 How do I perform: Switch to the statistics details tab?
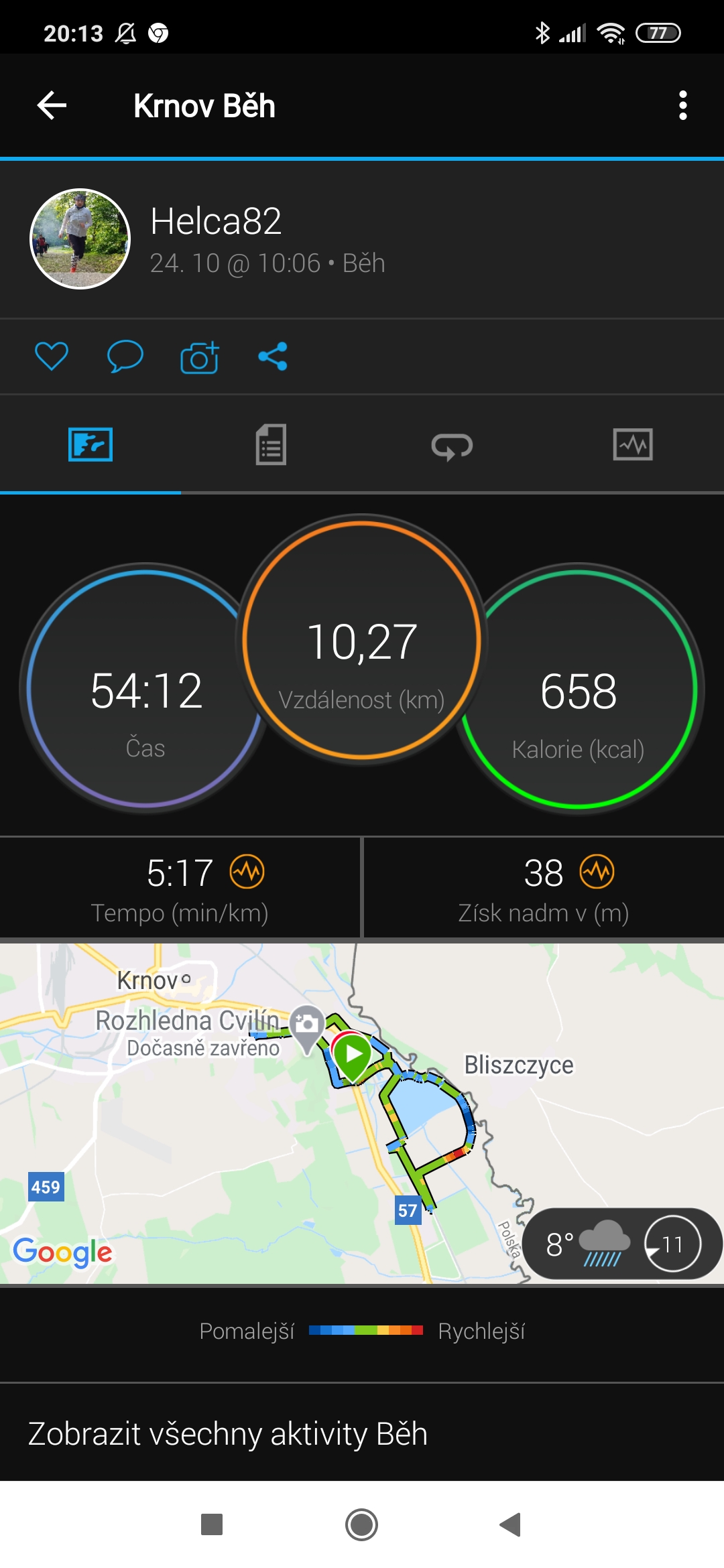click(271, 444)
